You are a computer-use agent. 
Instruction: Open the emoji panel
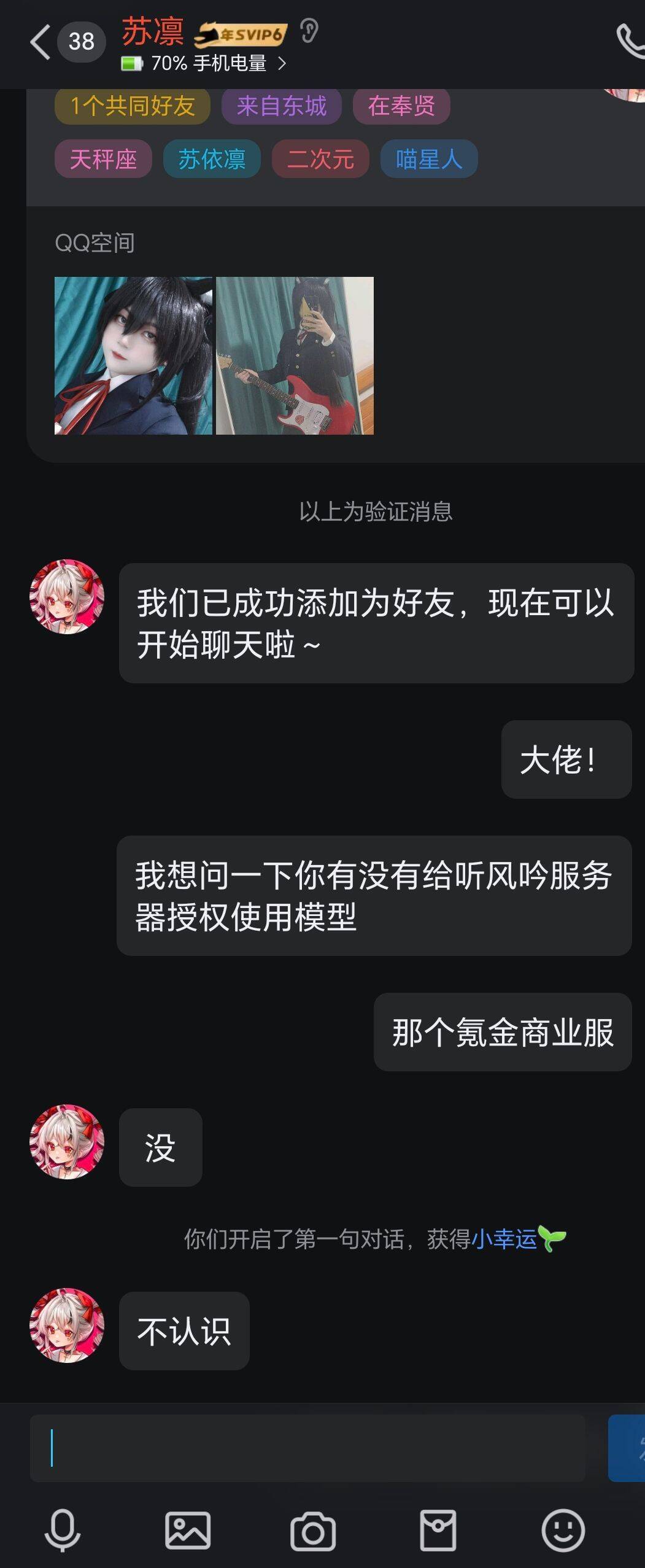tap(563, 1530)
